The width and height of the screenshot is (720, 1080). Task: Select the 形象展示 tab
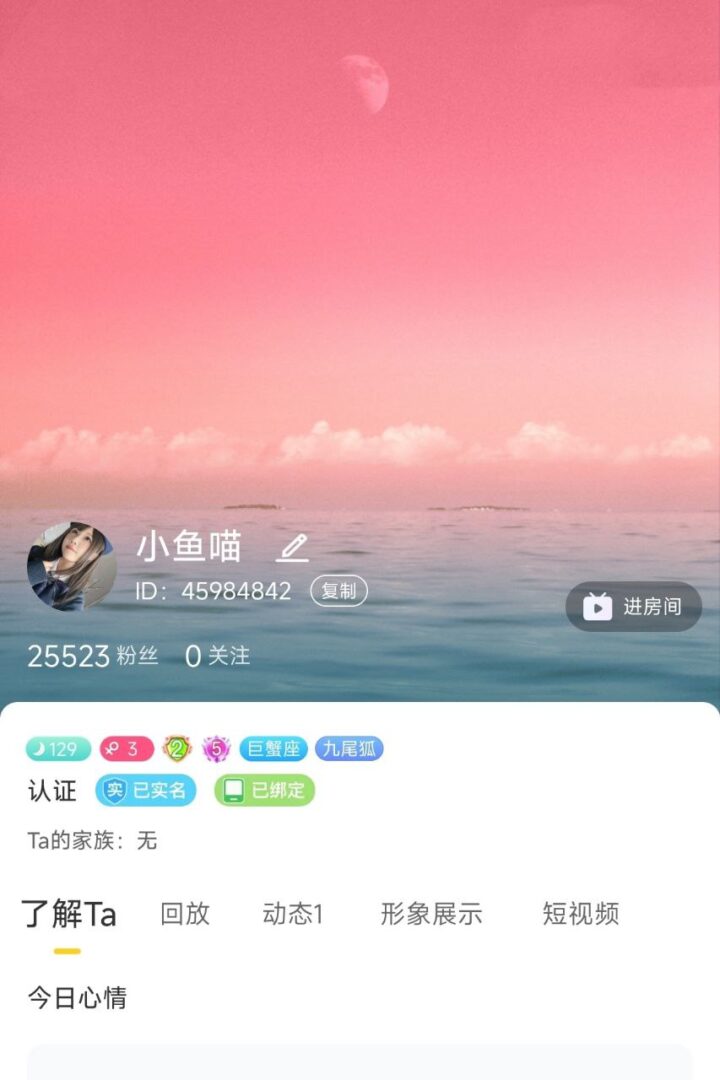pos(431,914)
